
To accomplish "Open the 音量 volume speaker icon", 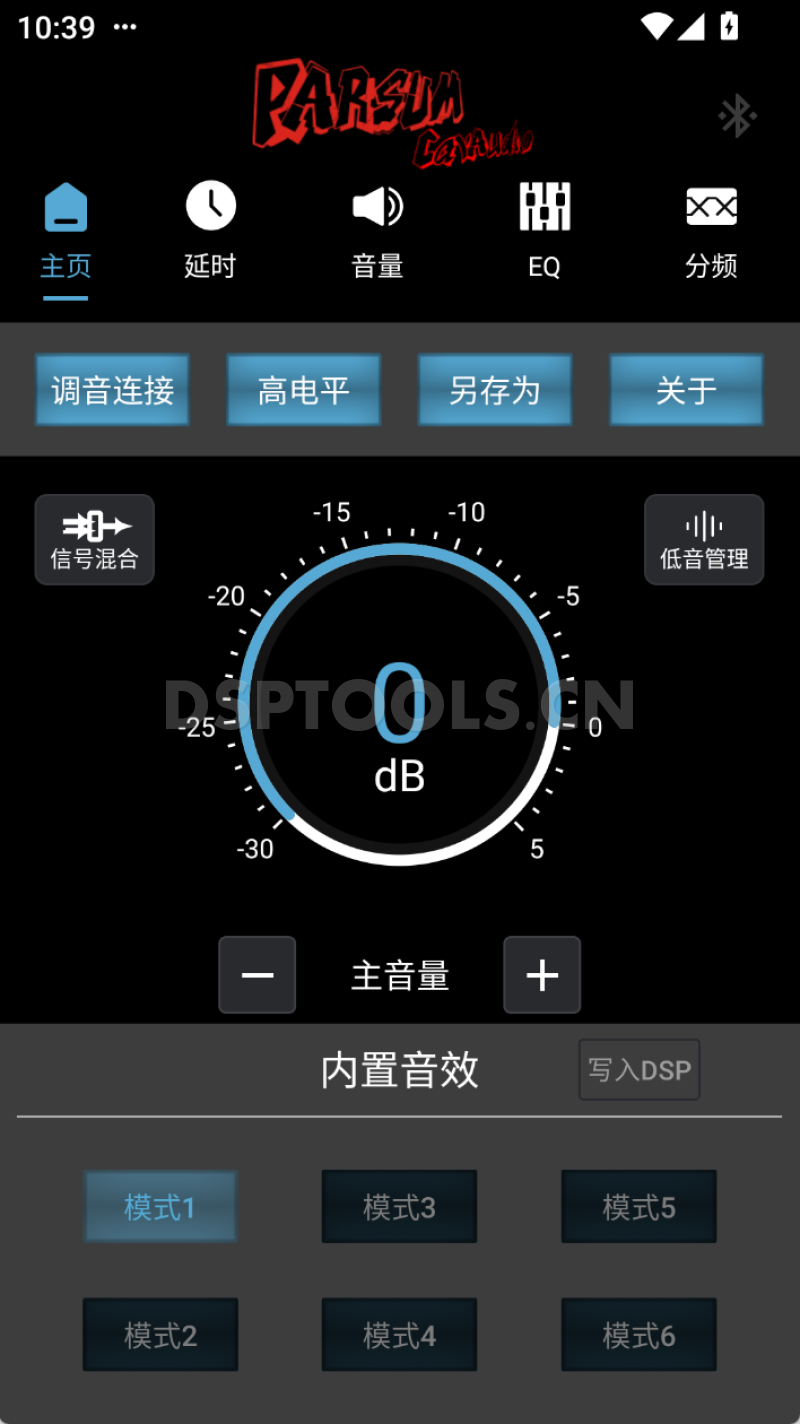I will pyautogui.click(x=377, y=207).
